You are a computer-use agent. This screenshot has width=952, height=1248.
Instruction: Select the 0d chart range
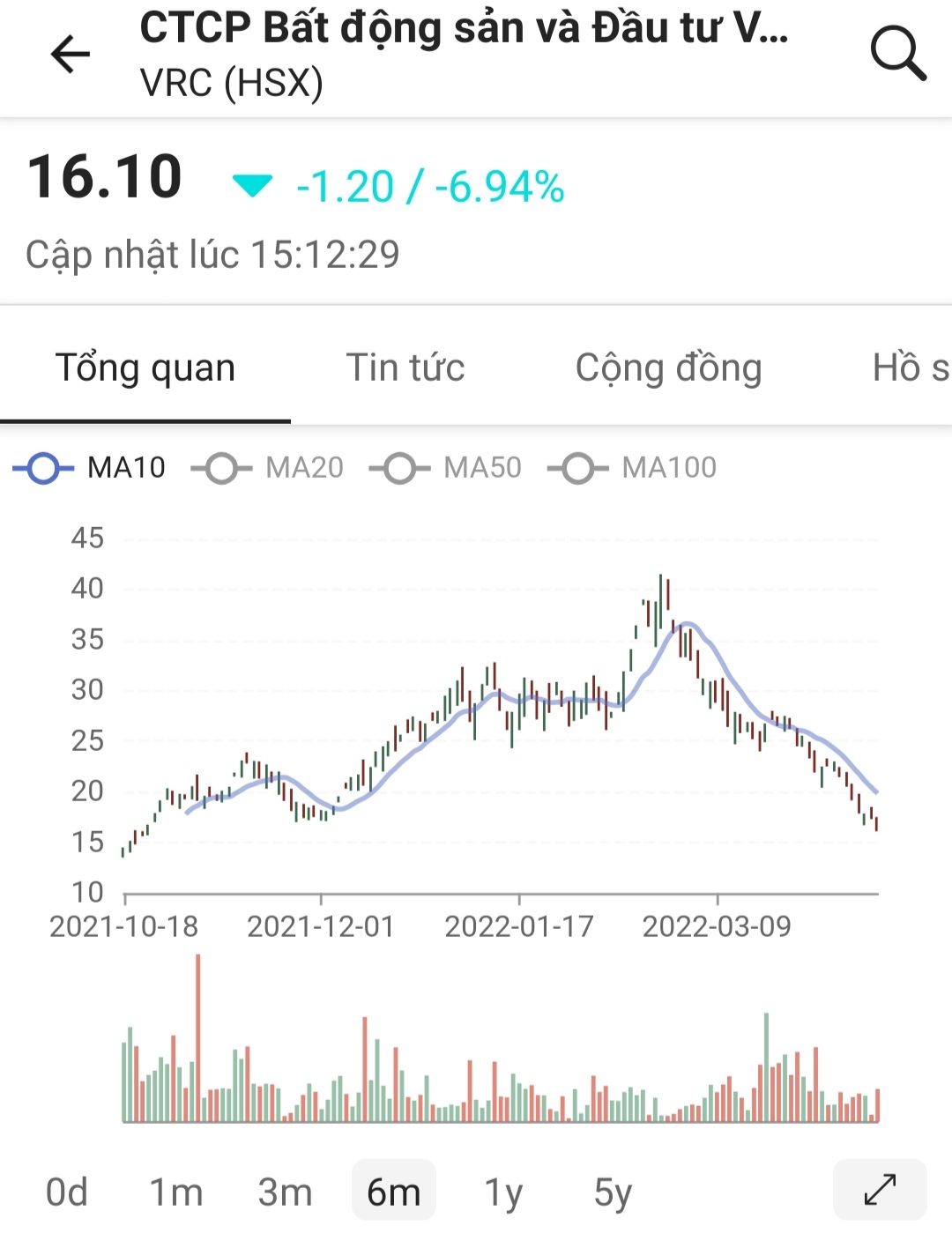point(67,1192)
